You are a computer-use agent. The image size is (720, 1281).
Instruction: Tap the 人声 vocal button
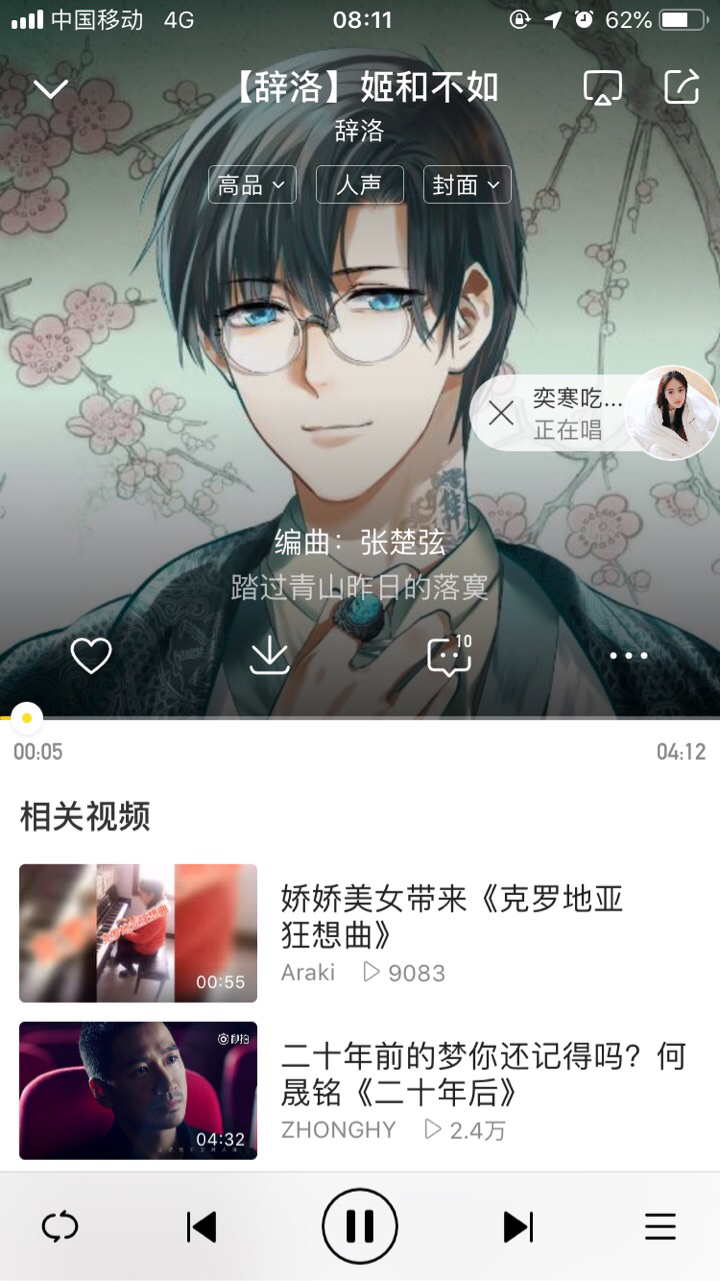(359, 185)
